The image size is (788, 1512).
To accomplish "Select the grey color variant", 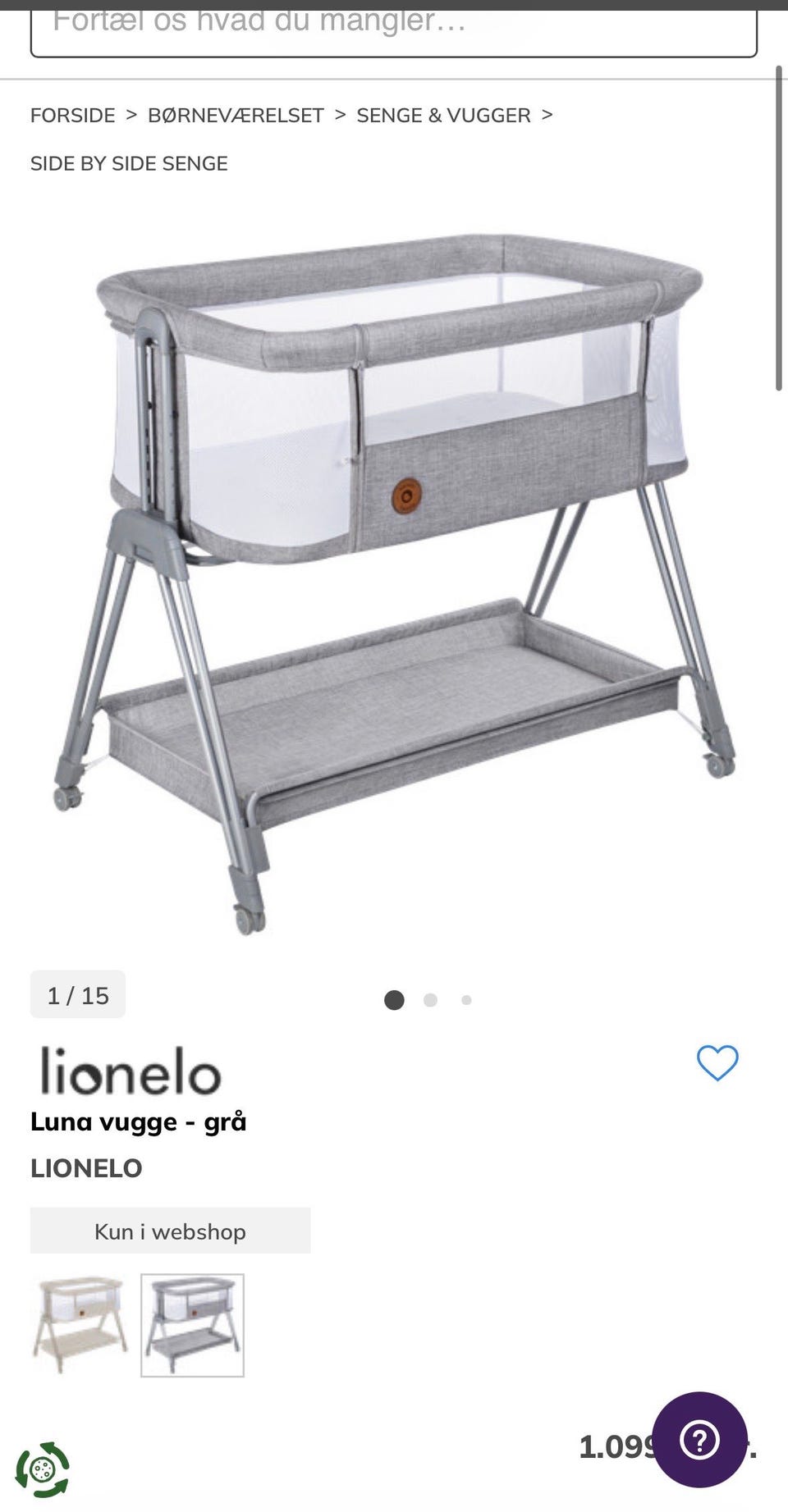I will pyautogui.click(x=192, y=1325).
